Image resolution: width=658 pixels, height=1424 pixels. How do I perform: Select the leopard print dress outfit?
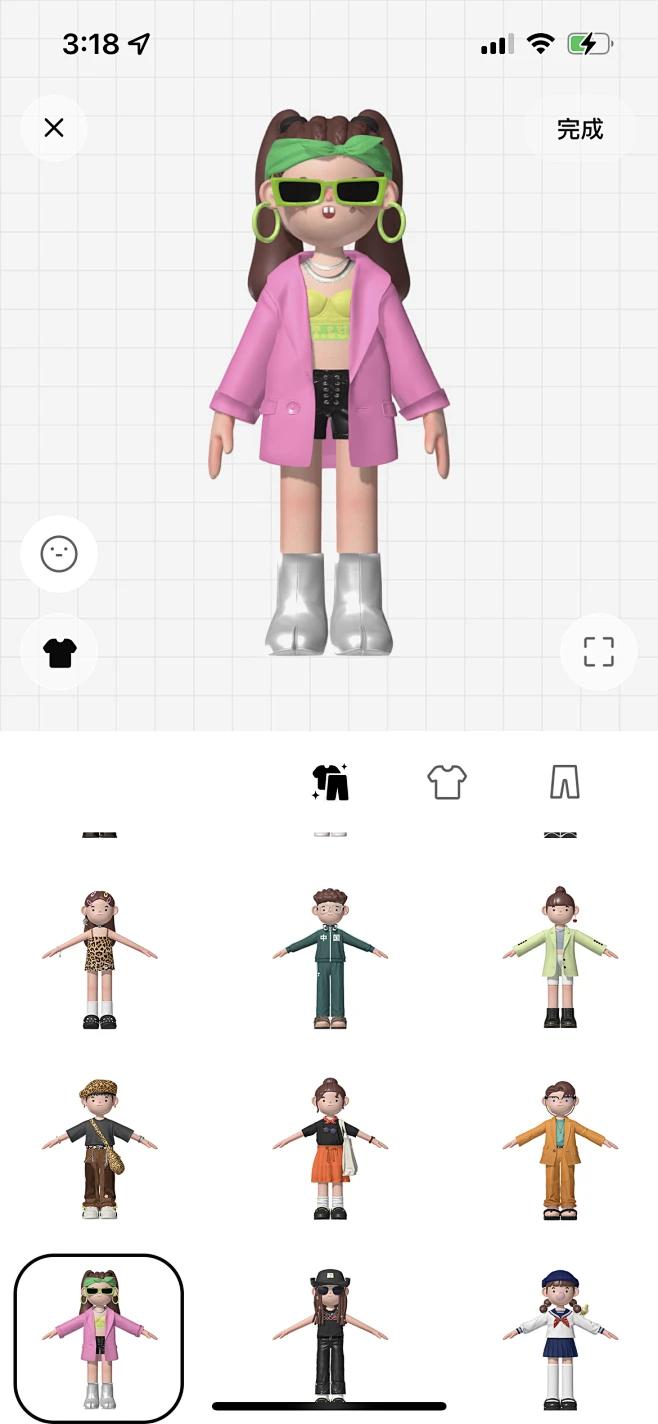[99, 959]
